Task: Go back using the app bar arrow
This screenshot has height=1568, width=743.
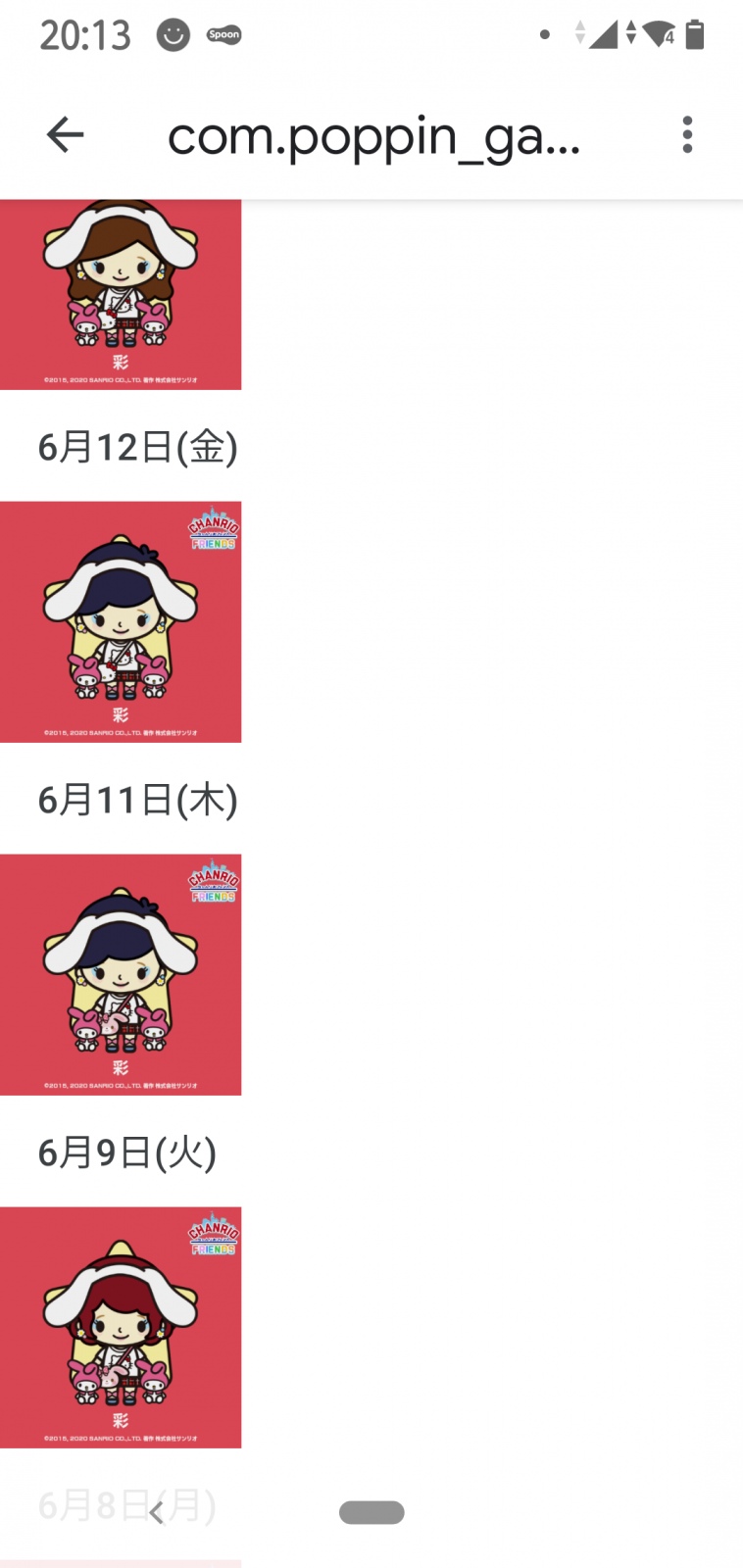Action: pos(66,134)
